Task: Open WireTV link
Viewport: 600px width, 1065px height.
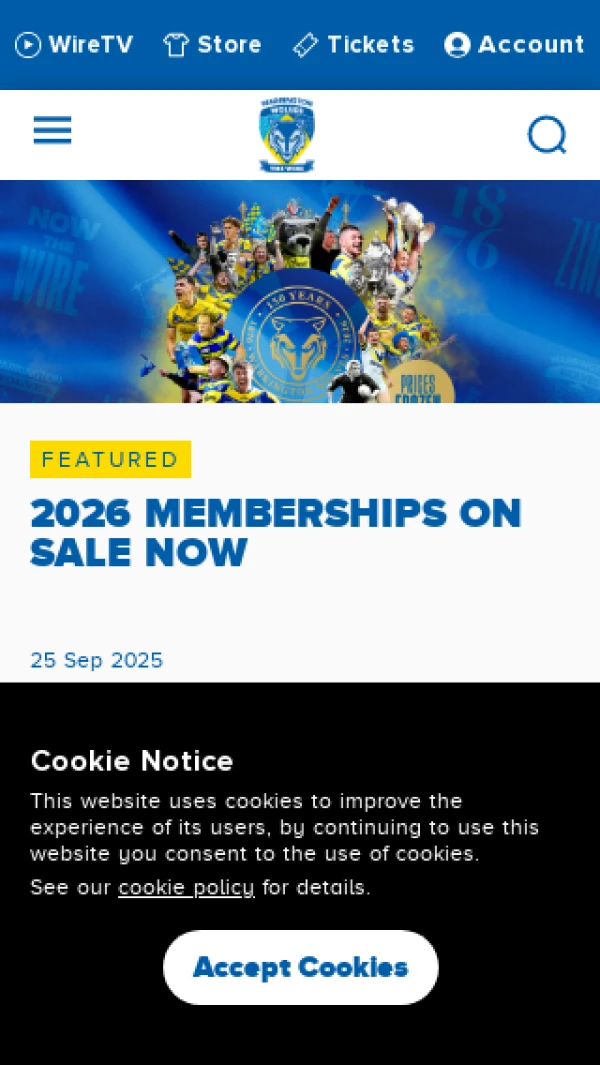Action: pos(74,45)
